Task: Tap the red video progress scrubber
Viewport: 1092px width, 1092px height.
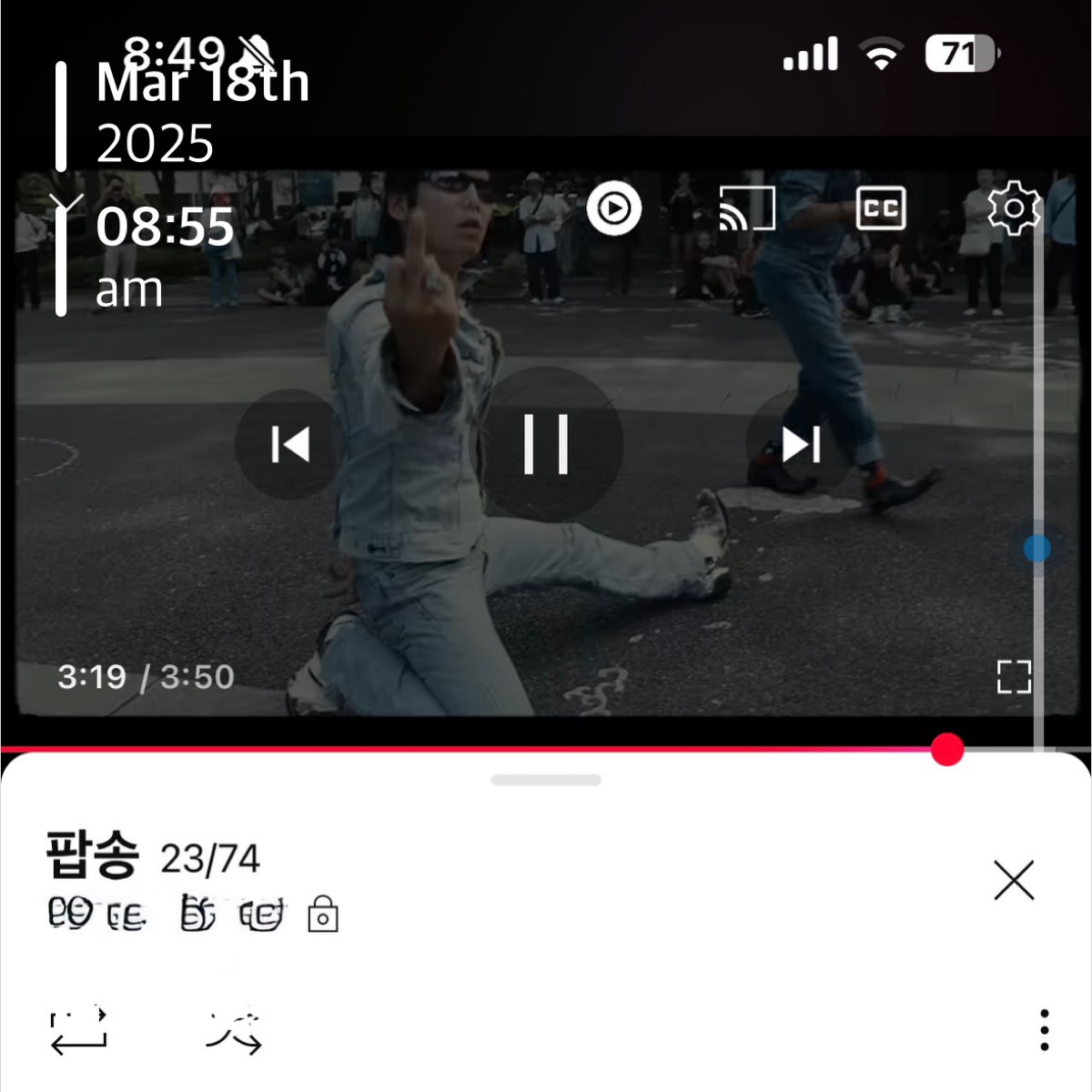Action: pos(947,750)
